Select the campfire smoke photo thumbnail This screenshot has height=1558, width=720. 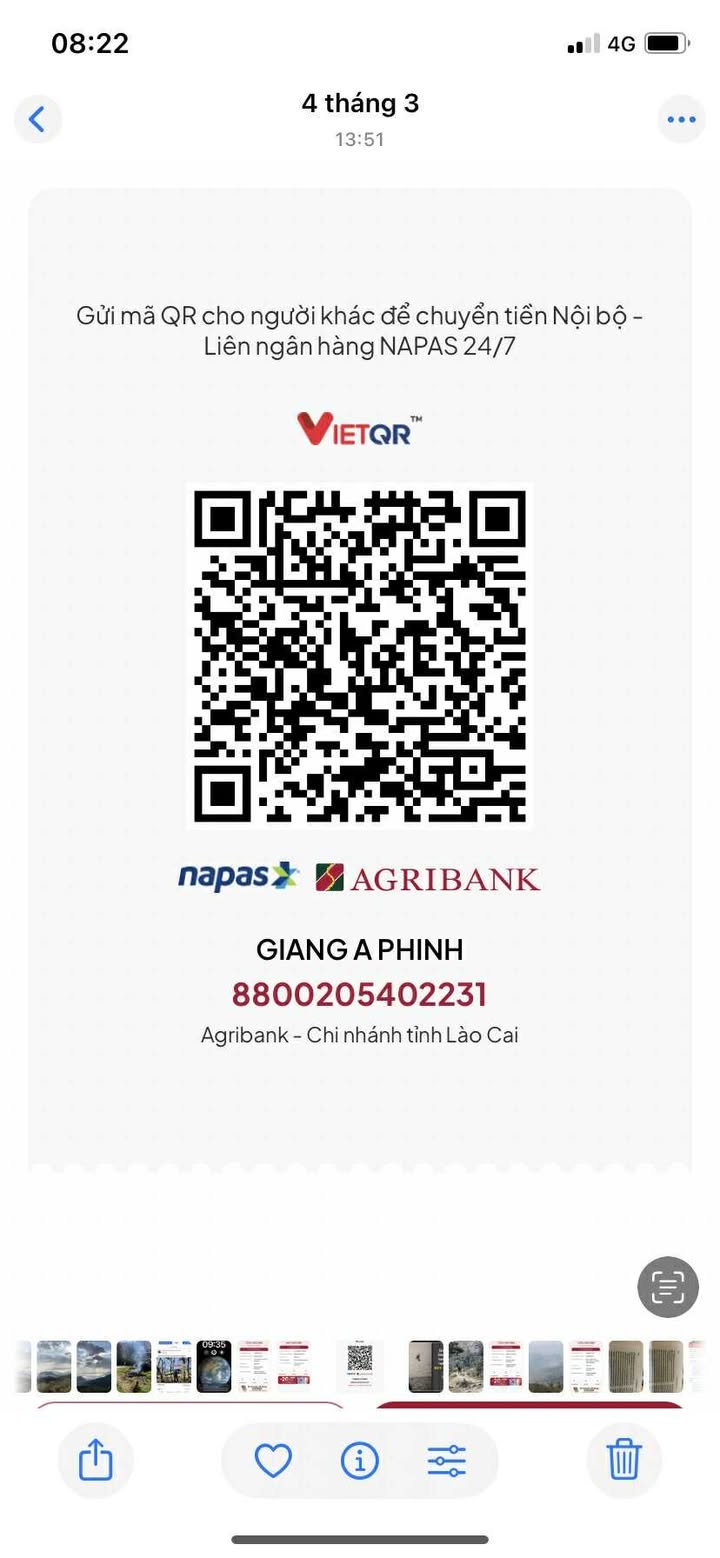[134, 1366]
